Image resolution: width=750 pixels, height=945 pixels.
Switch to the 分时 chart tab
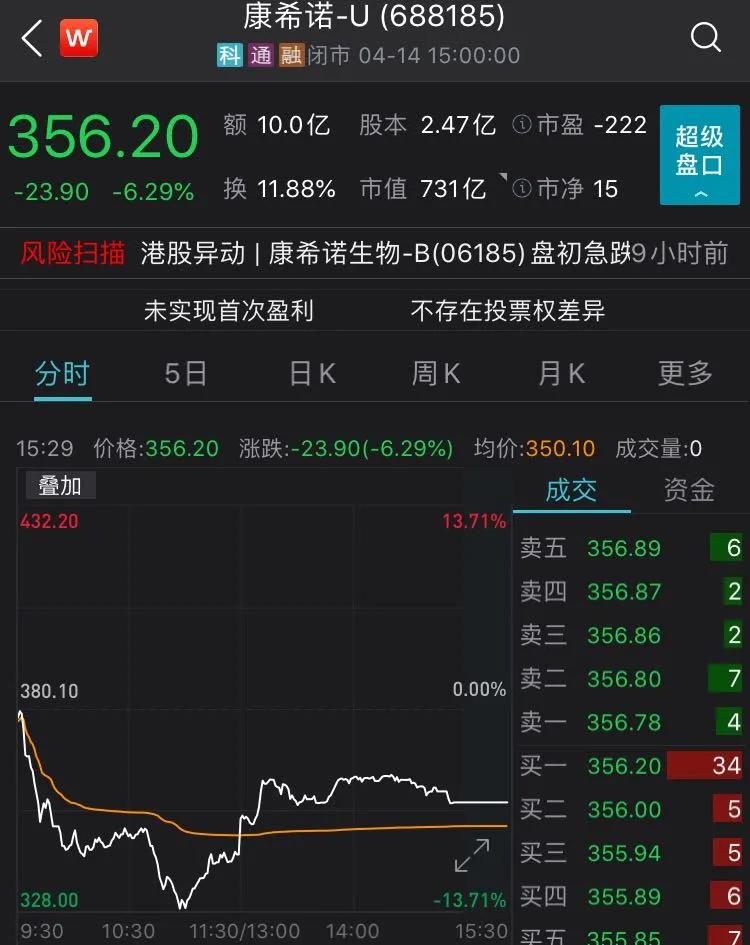point(62,374)
